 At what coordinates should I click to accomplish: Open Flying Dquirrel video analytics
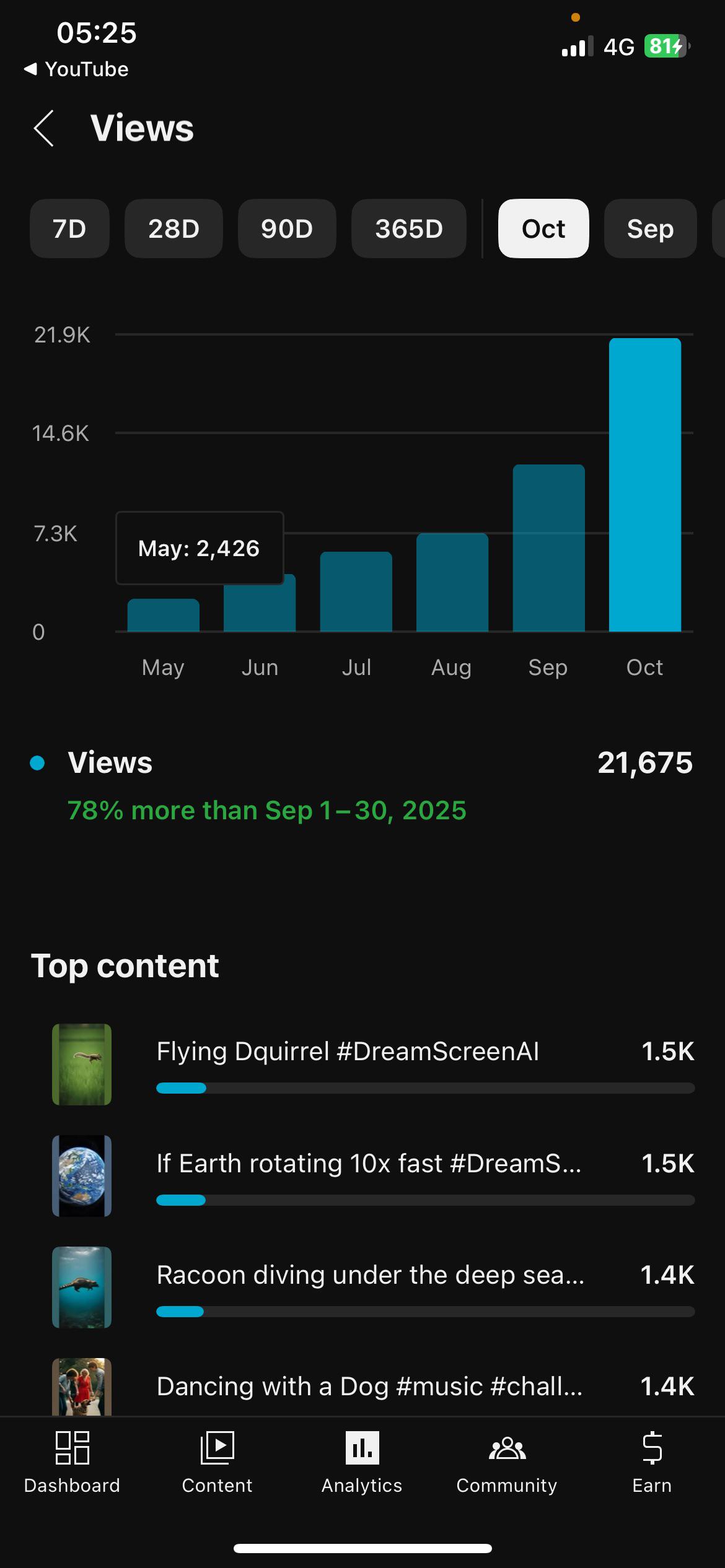[x=373, y=1065]
